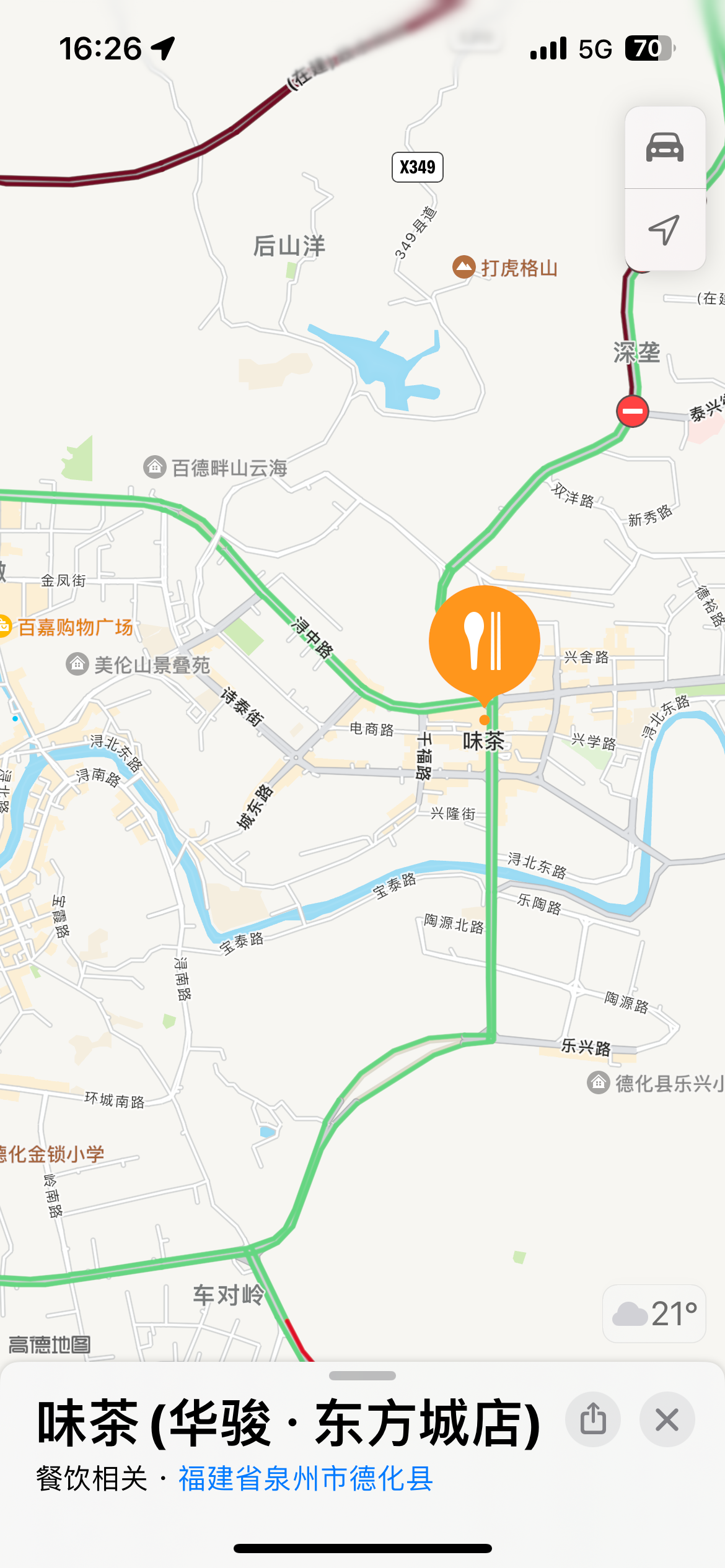
Task: Open the driving map mode button
Action: click(665, 147)
